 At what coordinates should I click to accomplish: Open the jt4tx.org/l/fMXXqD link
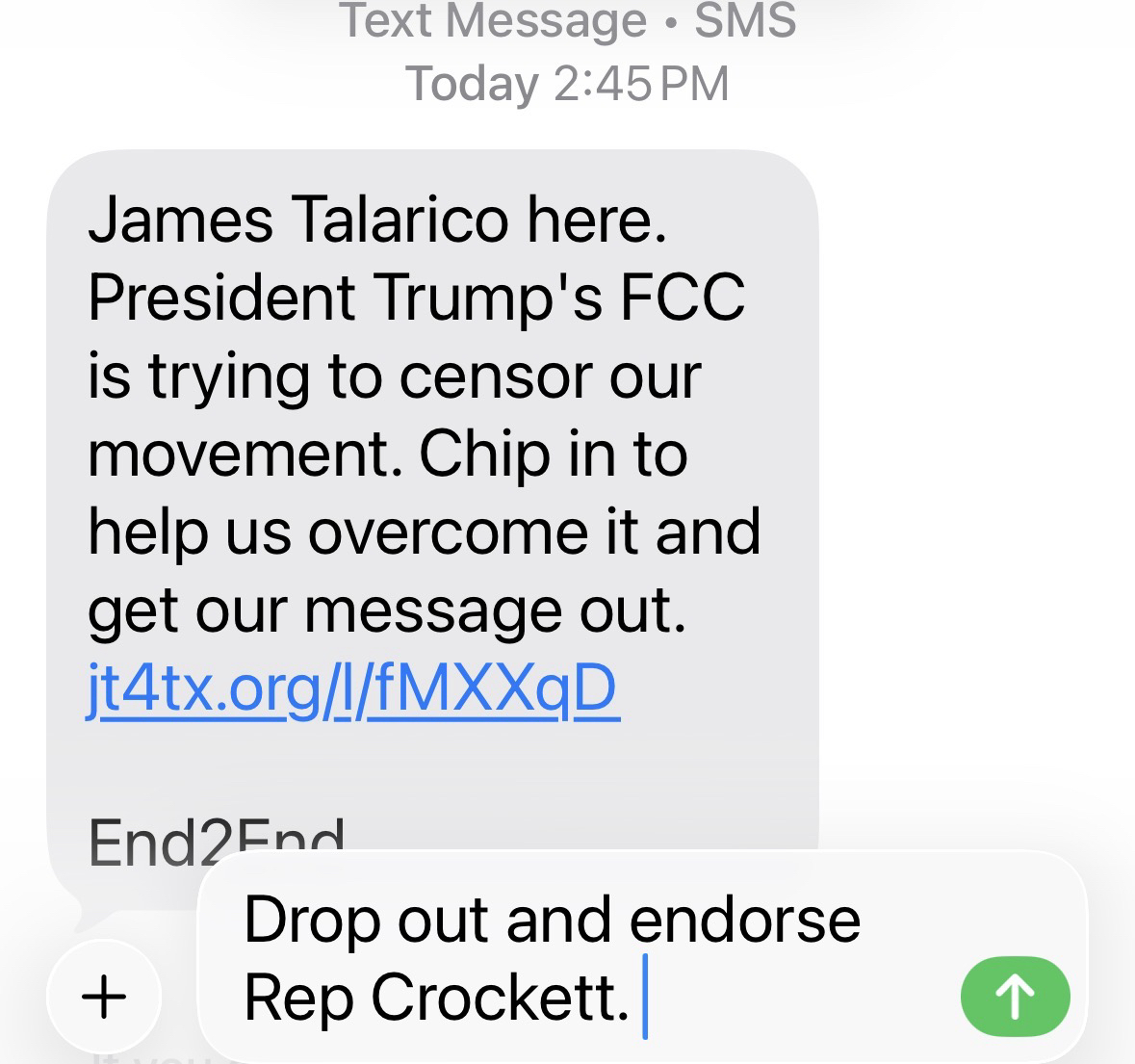pos(351,689)
